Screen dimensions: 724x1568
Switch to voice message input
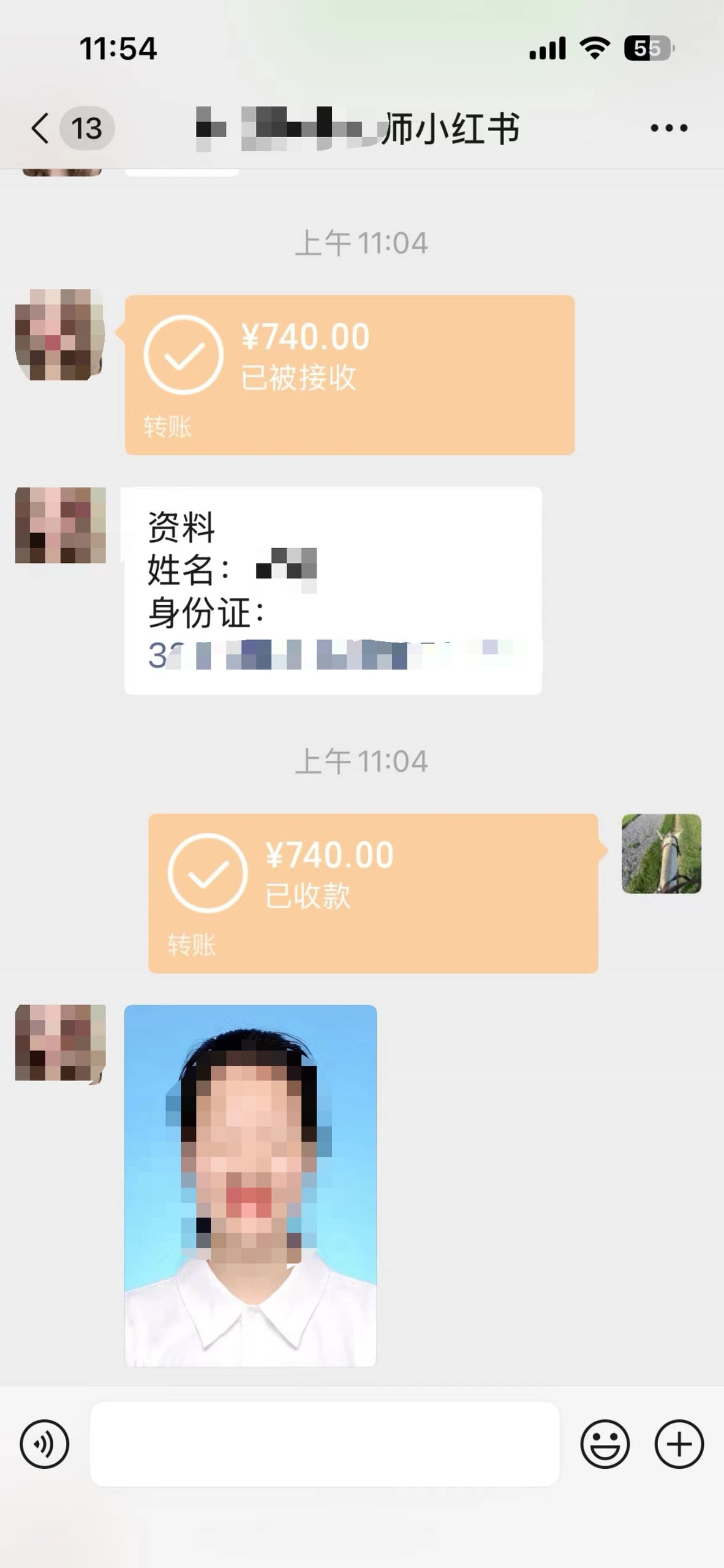[x=45, y=1444]
